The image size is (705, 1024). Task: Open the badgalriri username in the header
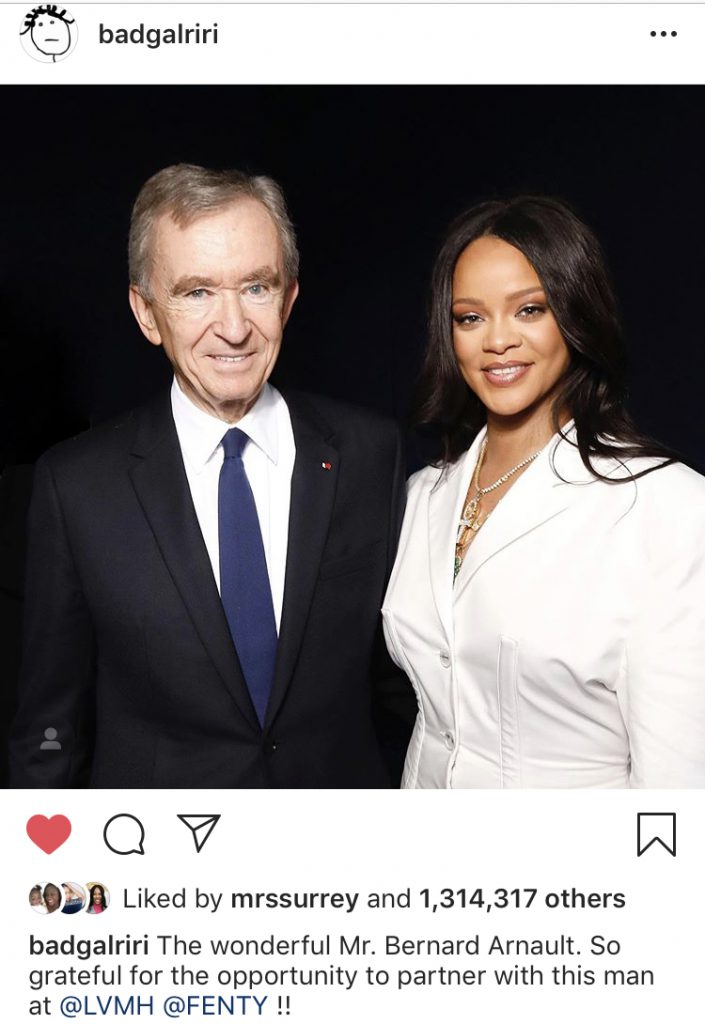[158, 35]
